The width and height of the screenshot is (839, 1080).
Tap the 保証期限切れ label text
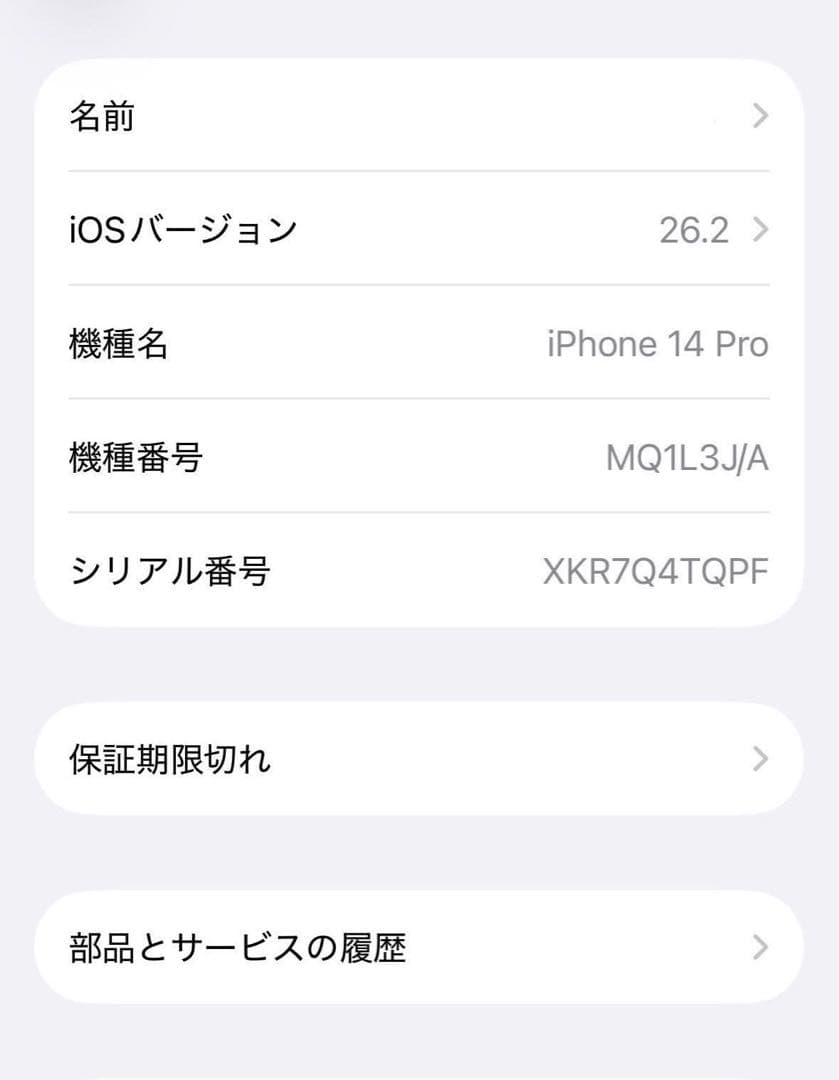[170, 759]
